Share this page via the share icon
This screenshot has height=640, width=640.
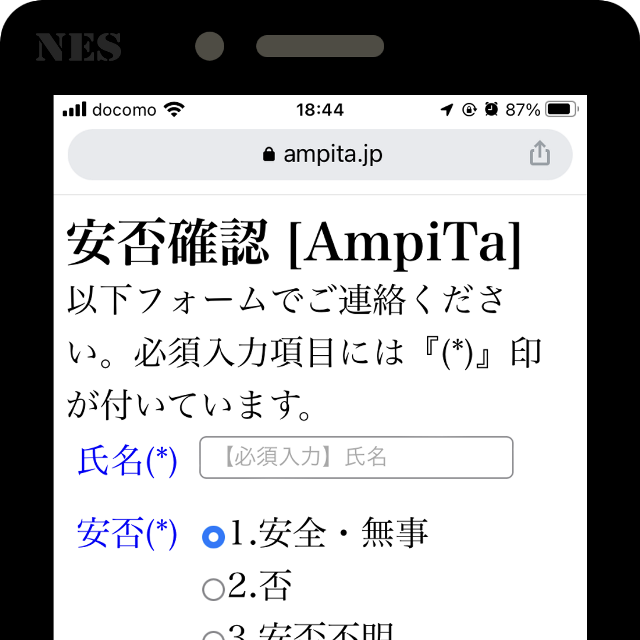coord(539,154)
